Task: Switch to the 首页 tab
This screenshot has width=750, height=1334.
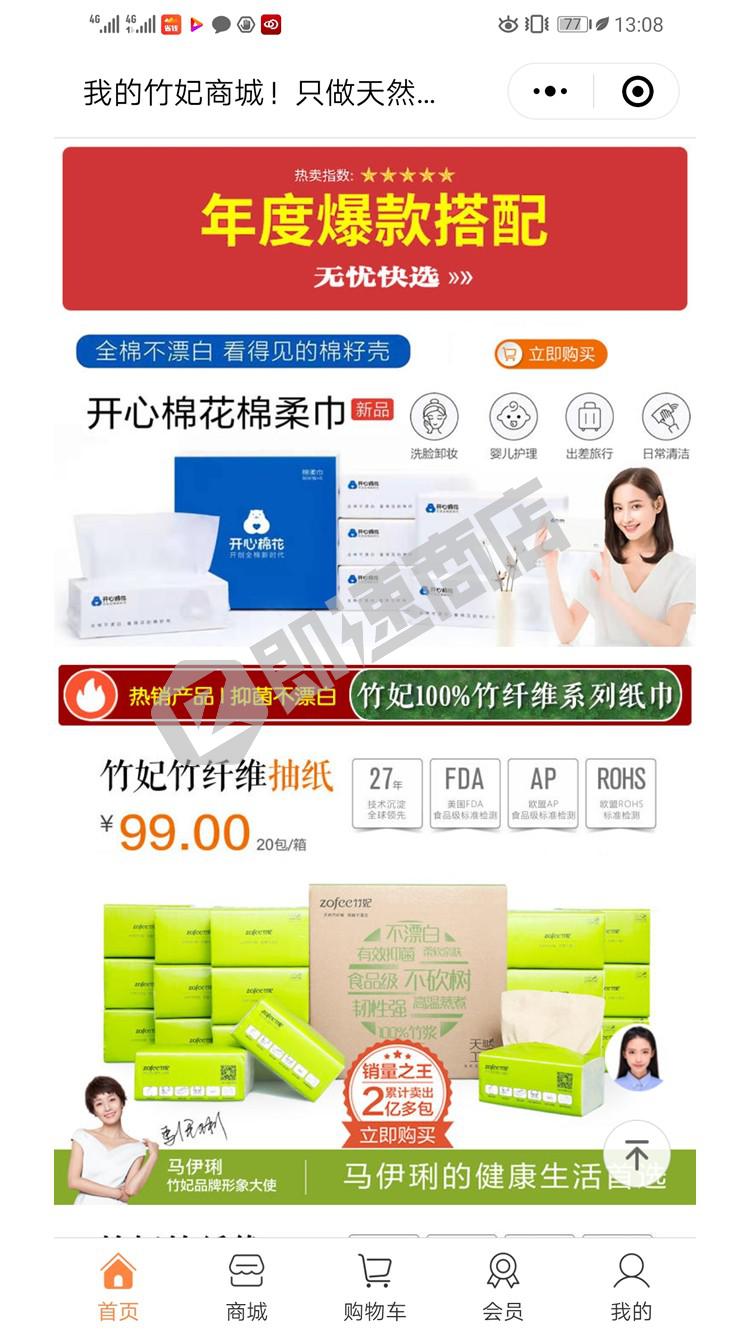Action: pyautogui.click(x=118, y=1288)
